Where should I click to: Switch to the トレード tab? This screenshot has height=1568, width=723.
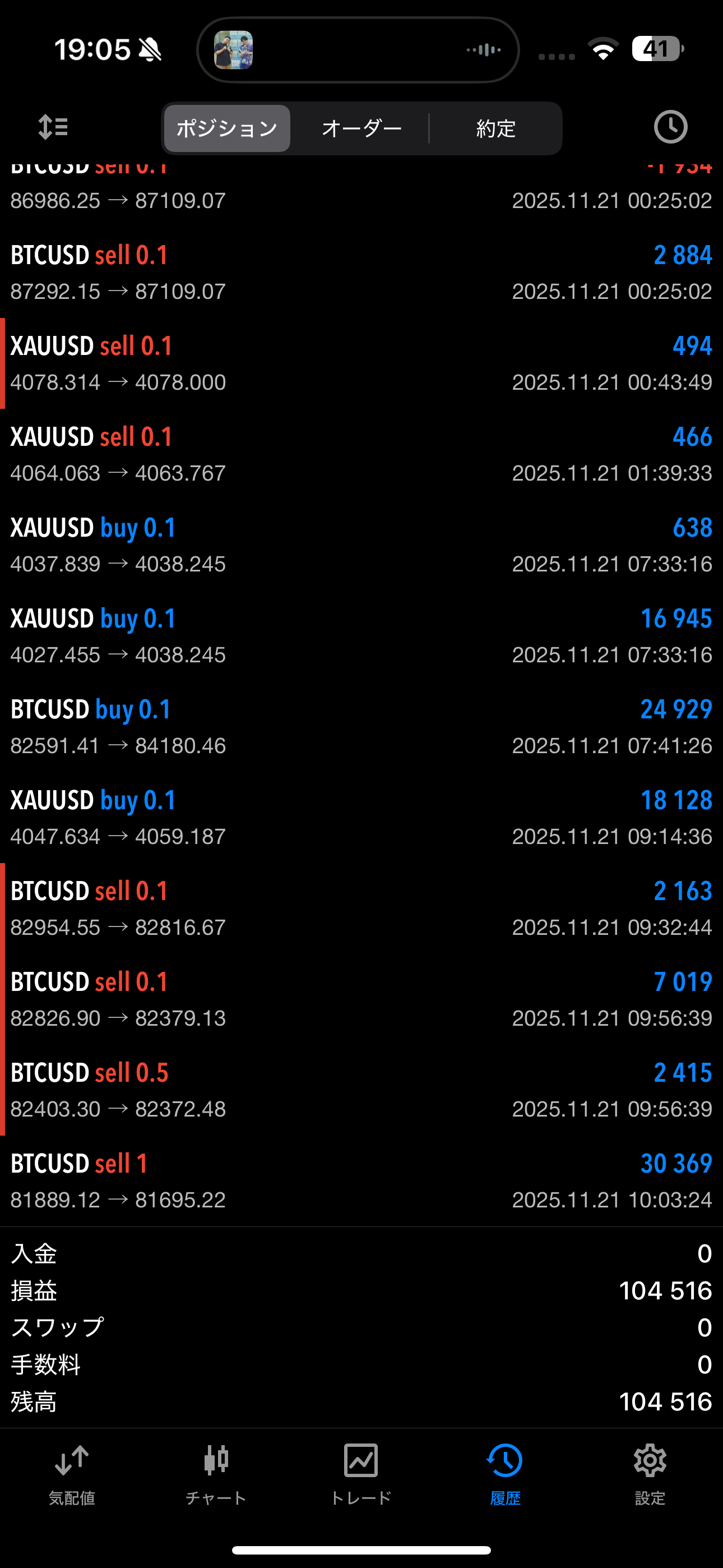click(361, 1473)
